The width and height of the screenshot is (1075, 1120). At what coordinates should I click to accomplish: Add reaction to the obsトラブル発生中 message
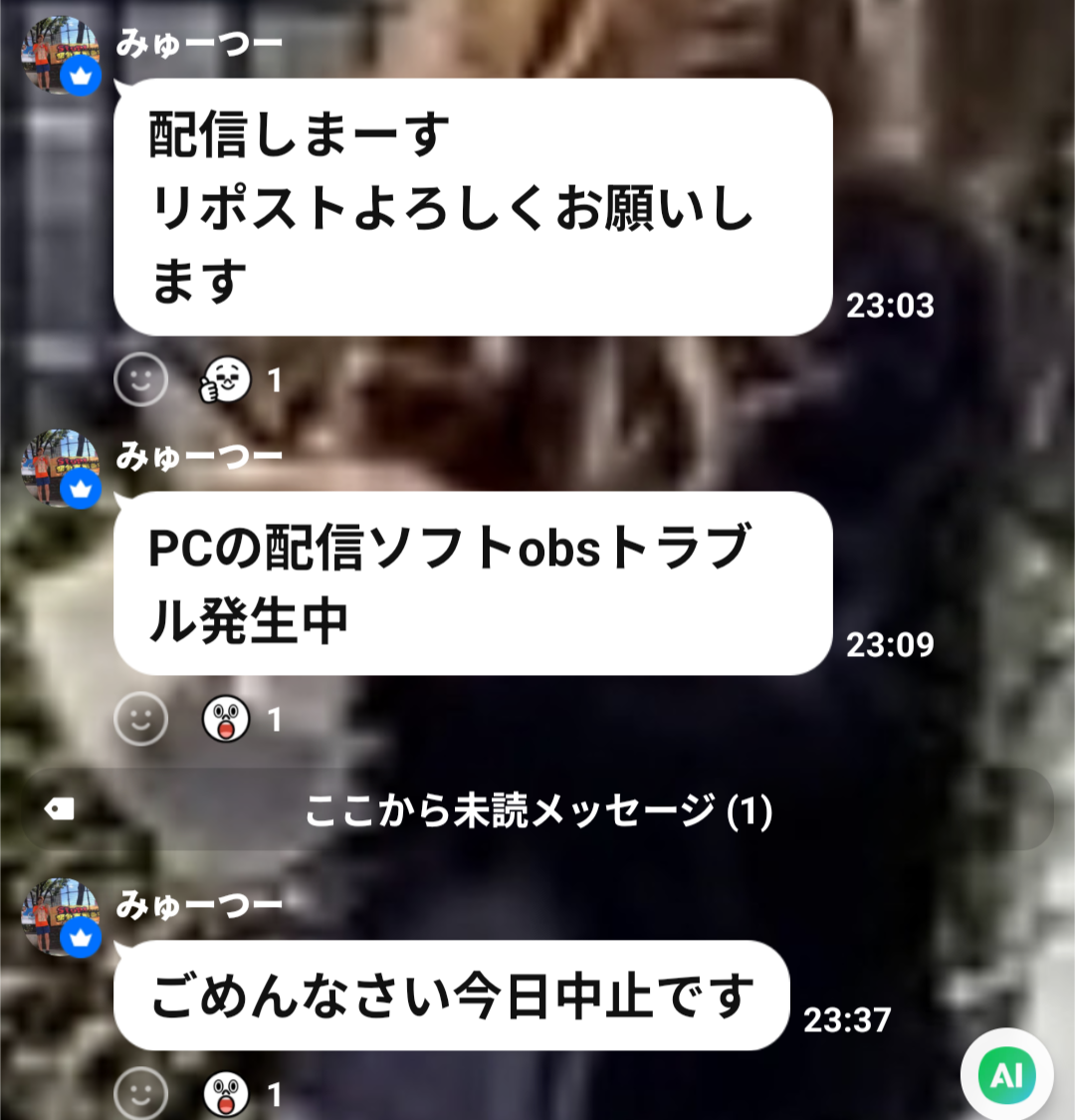coord(140,719)
